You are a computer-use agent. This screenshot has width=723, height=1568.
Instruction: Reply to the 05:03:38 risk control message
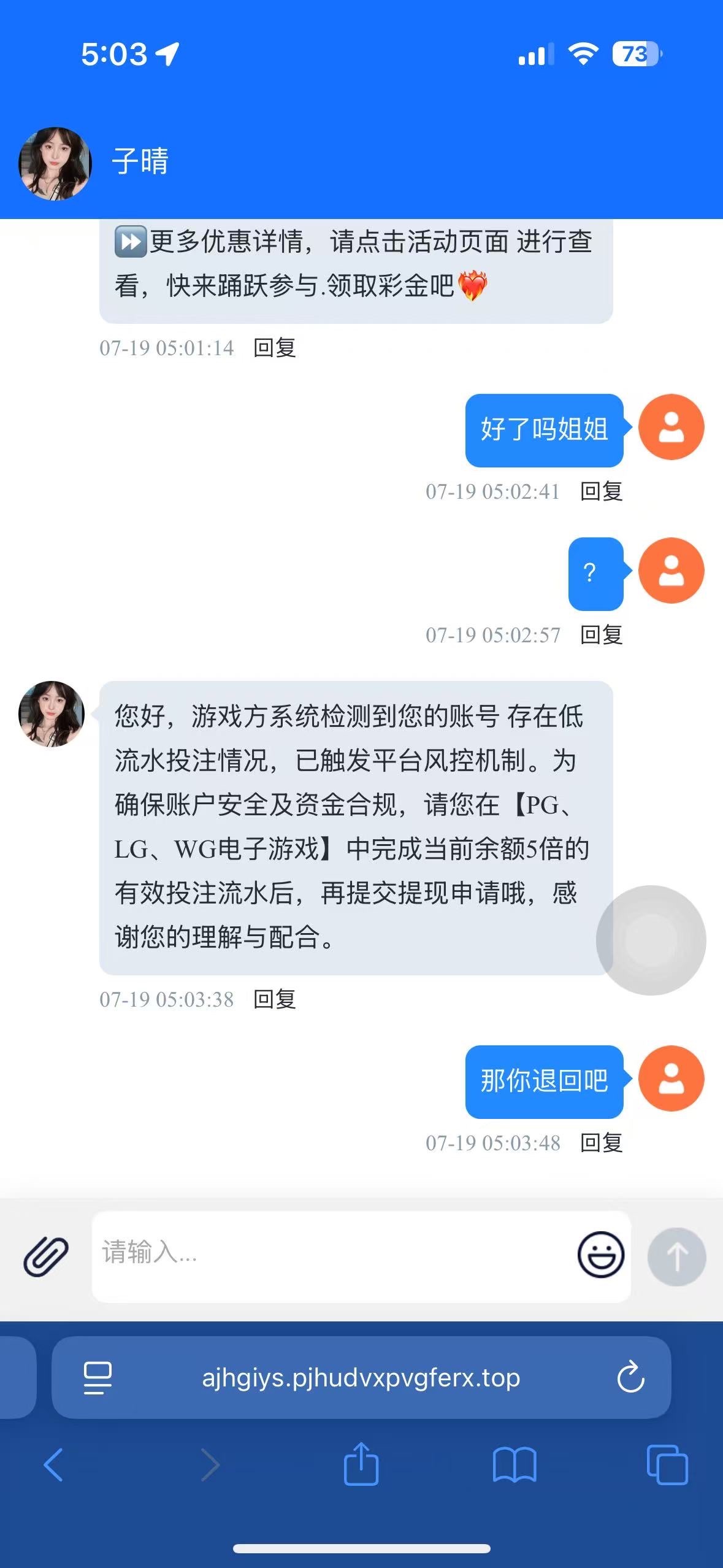[x=275, y=999]
